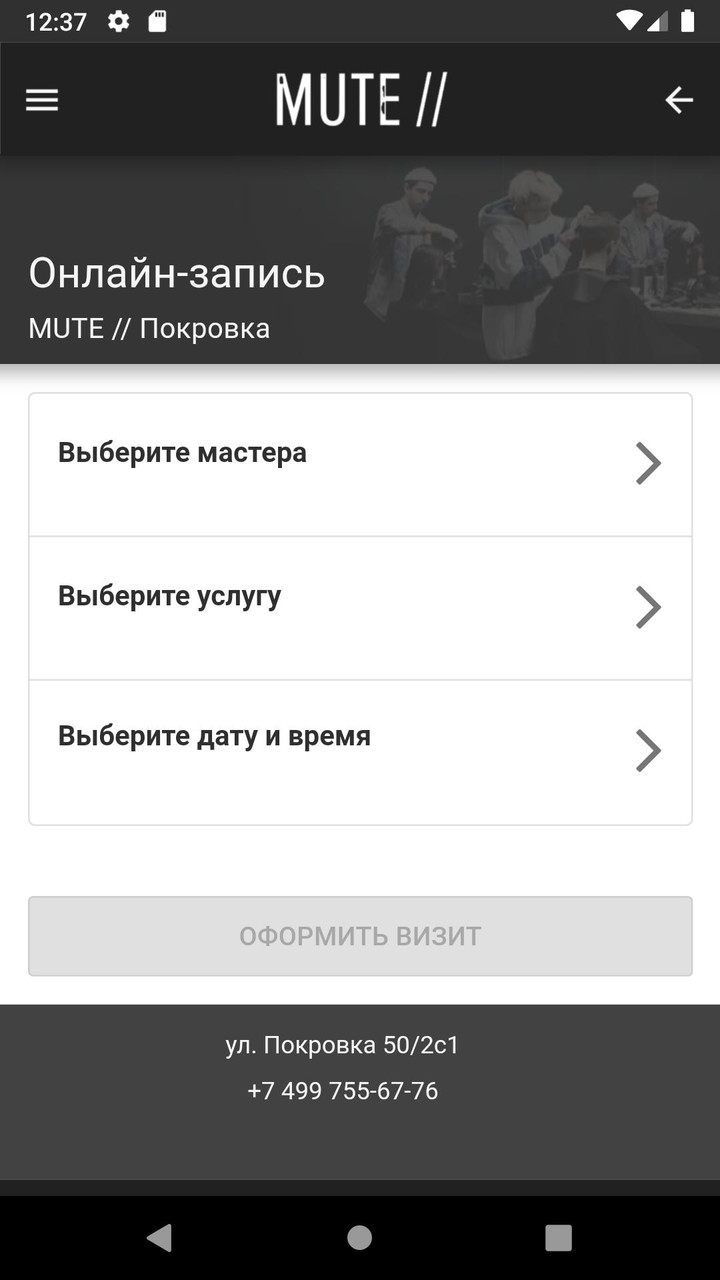The width and height of the screenshot is (720, 1280).
Task: Open the hamburger drawer menu
Action: point(42,100)
